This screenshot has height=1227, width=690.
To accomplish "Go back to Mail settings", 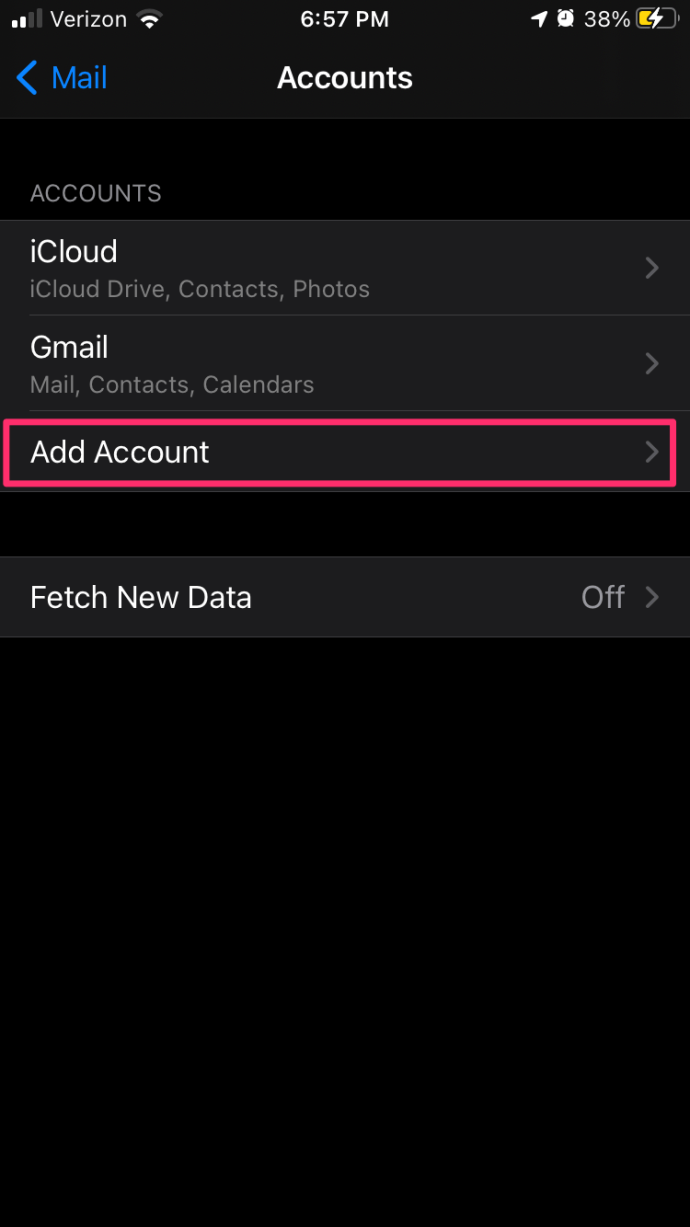I will pos(62,78).
